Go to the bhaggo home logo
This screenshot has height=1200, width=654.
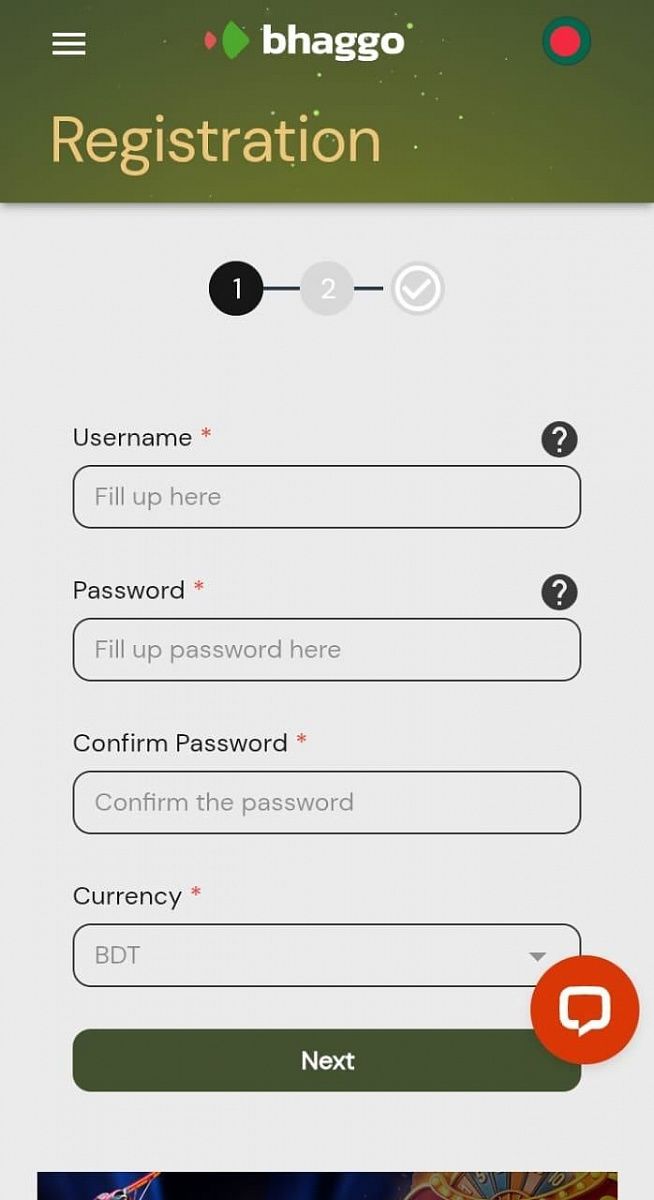click(305, 41)
